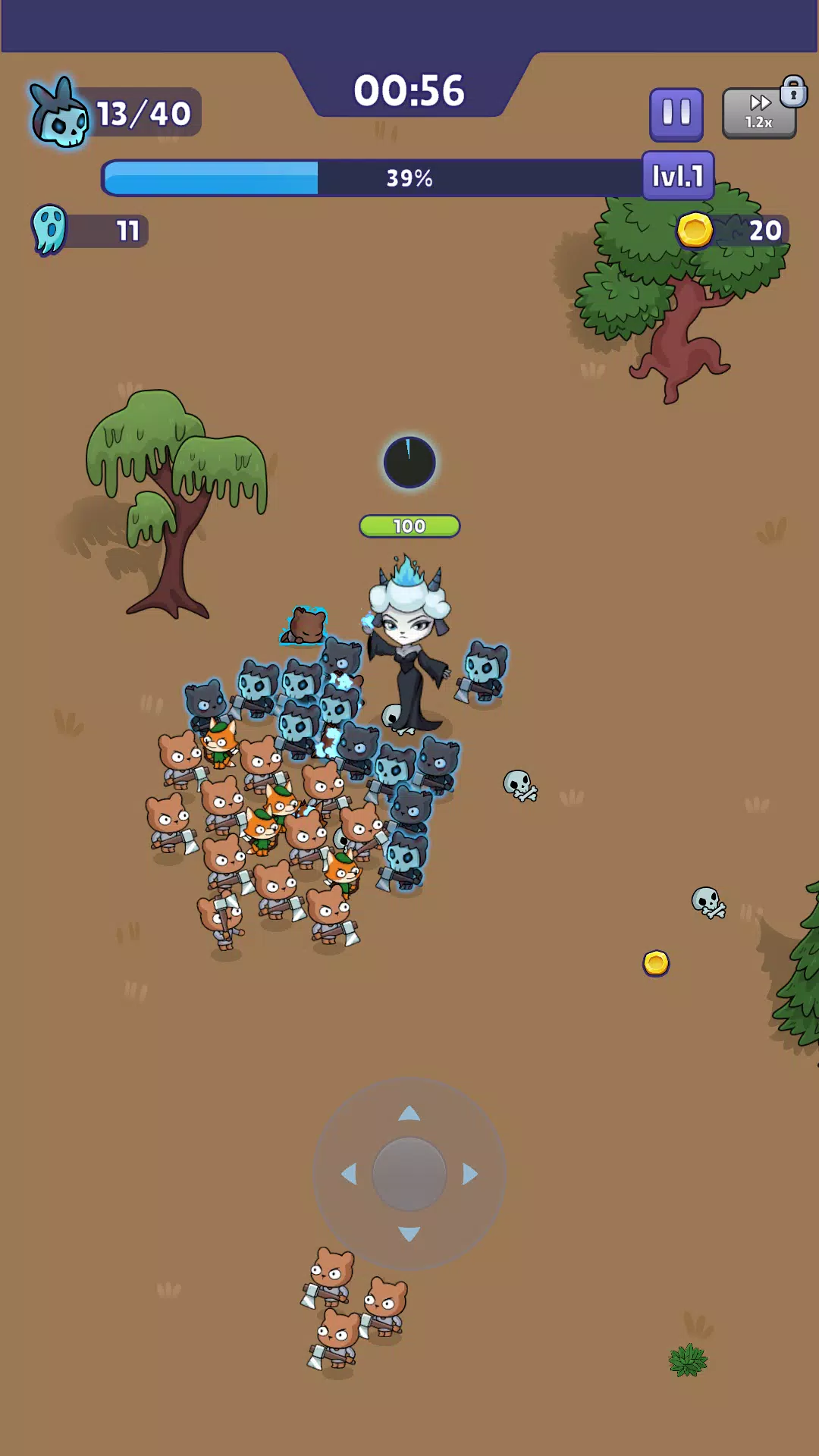
Task: Pause the game
Action: pos(676,114)
